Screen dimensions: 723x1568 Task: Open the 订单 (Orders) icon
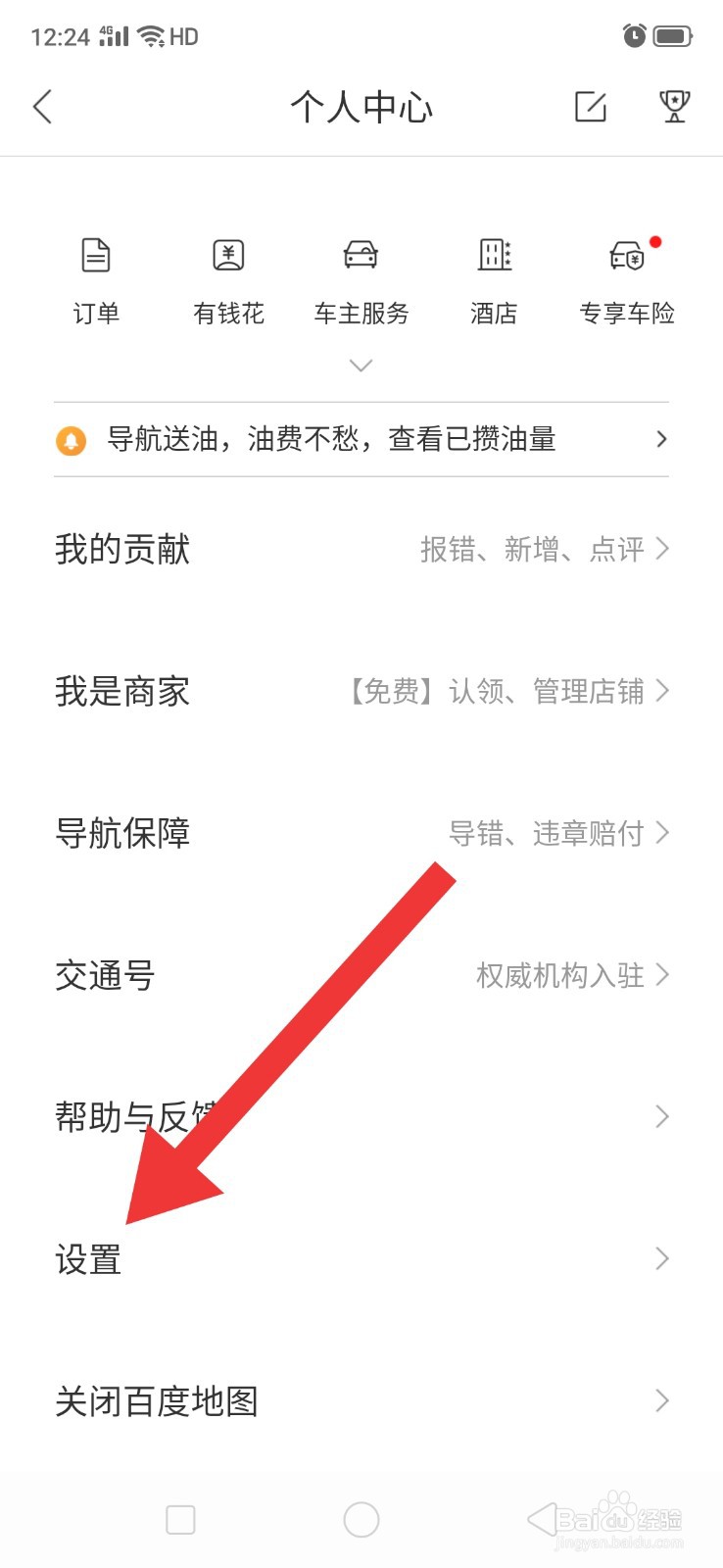(95, 279)
